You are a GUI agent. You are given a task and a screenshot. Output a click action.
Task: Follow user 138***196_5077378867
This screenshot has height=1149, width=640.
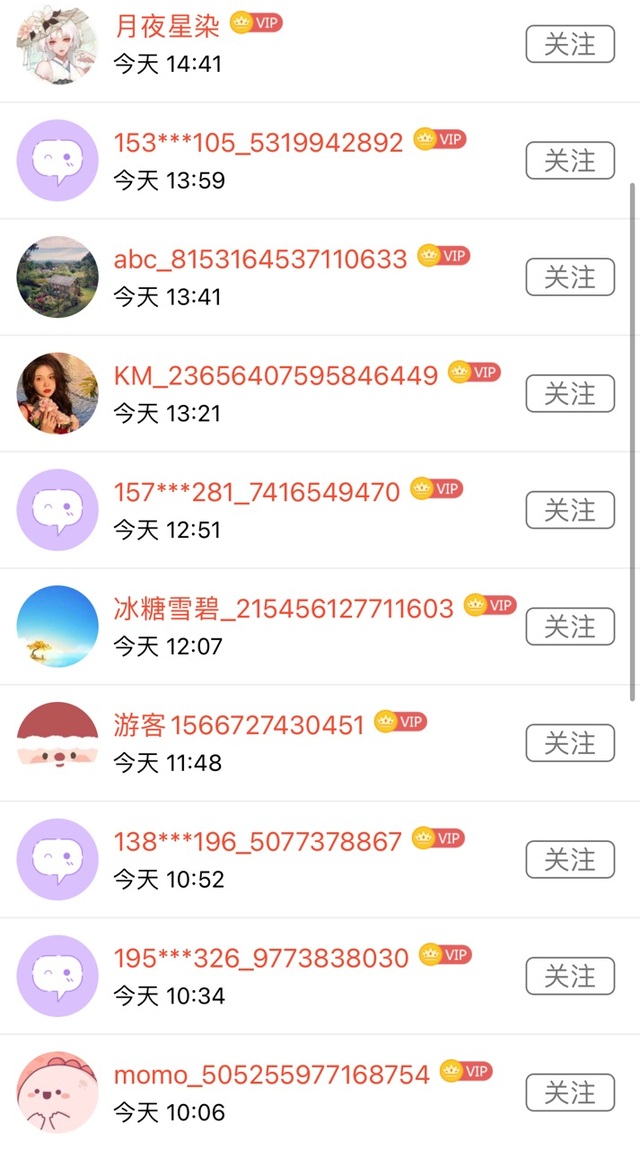point(570,860)
